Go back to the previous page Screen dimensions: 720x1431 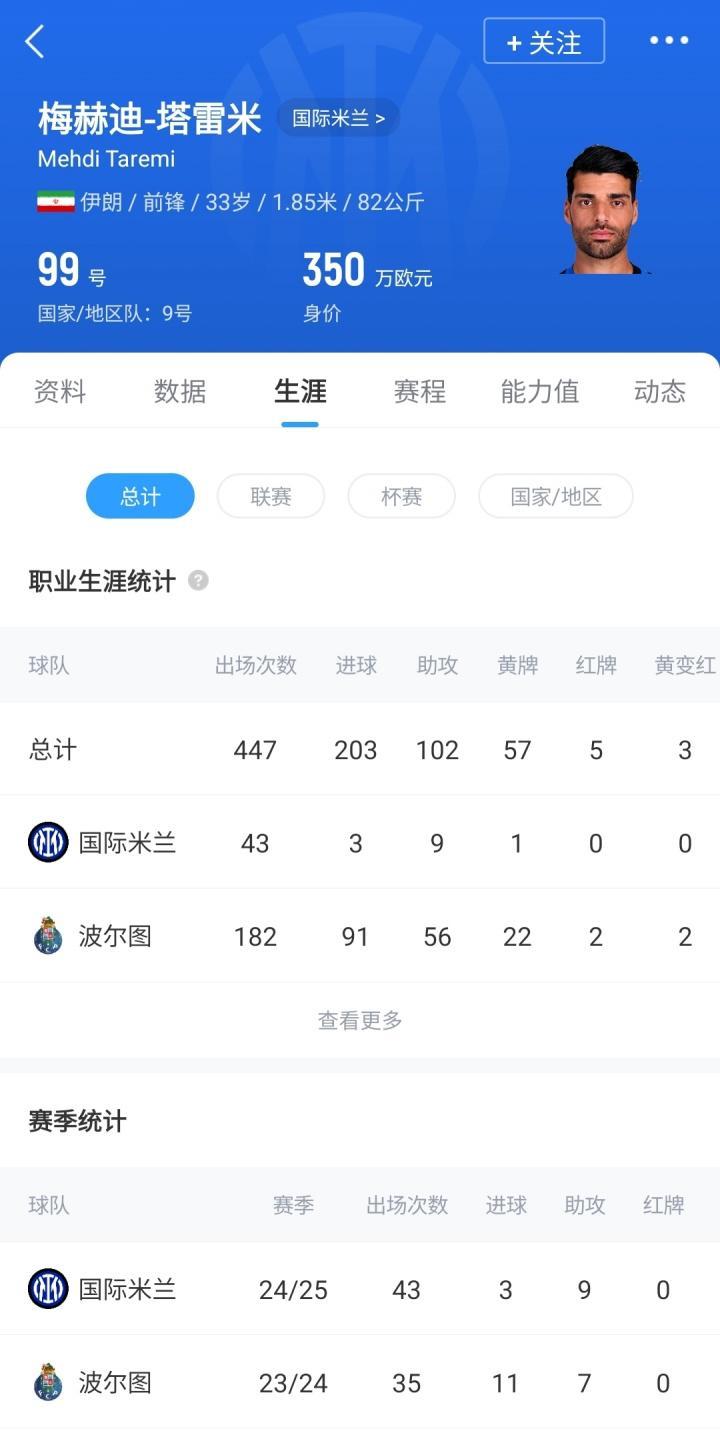click(35, 42)
